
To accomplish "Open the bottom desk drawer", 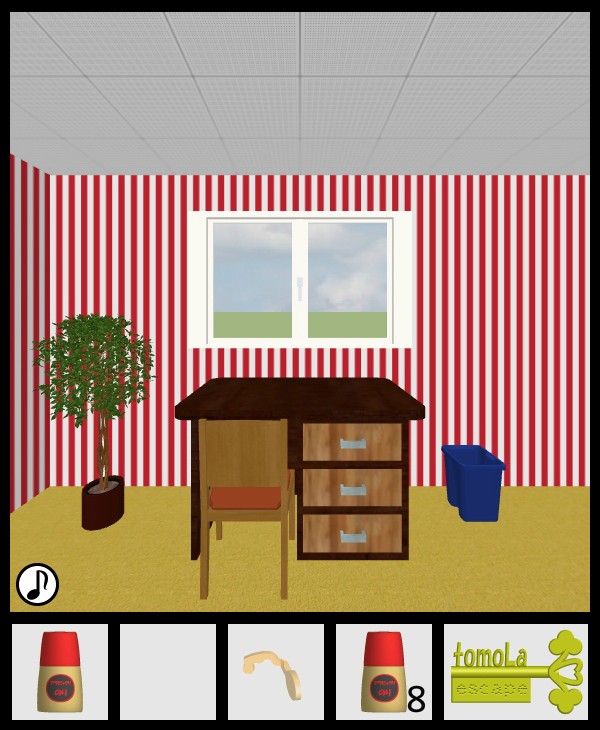I will point(352,535).
